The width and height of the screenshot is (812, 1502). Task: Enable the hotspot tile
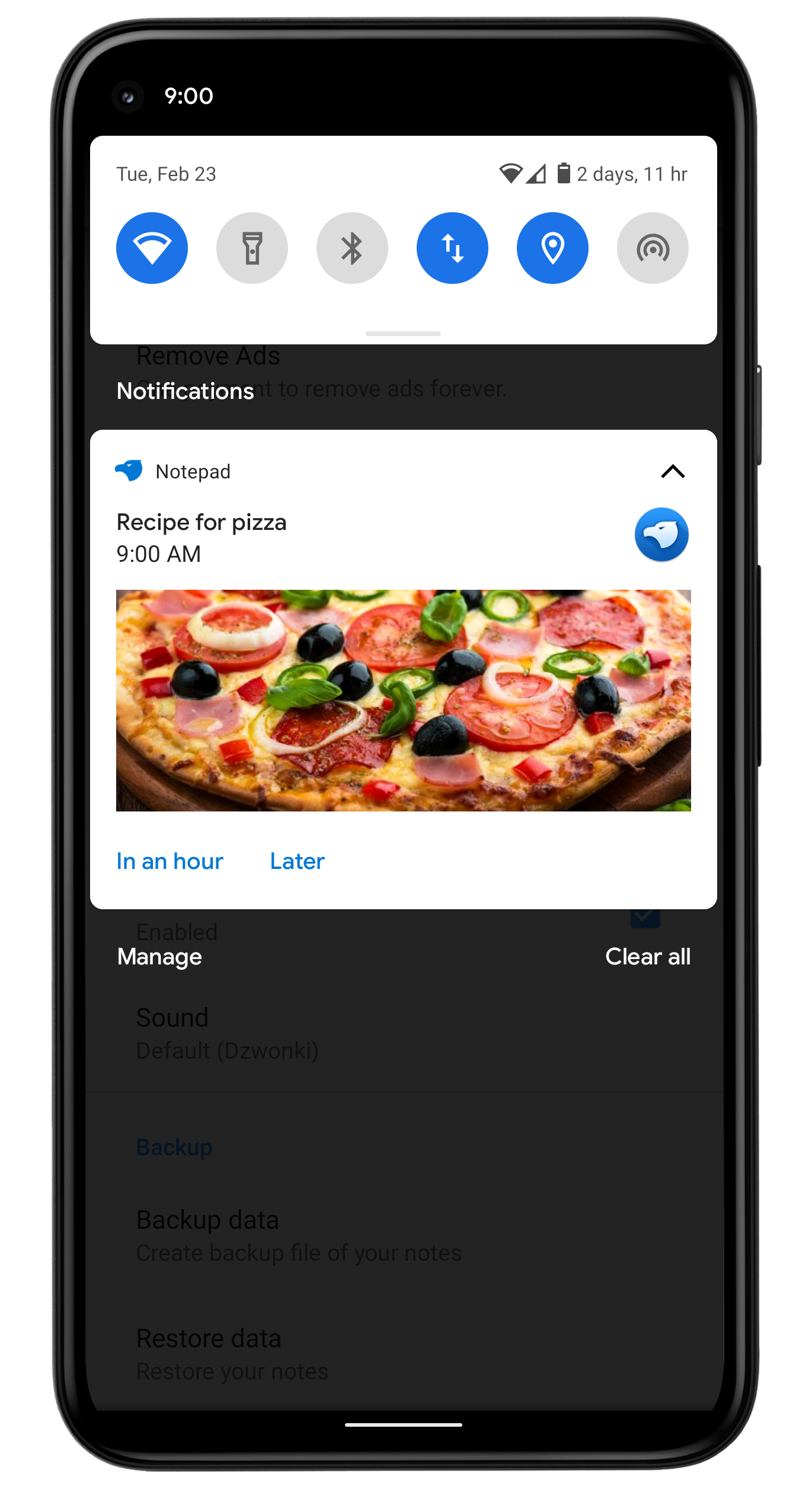pyautogui.click(x=653, y=248)
